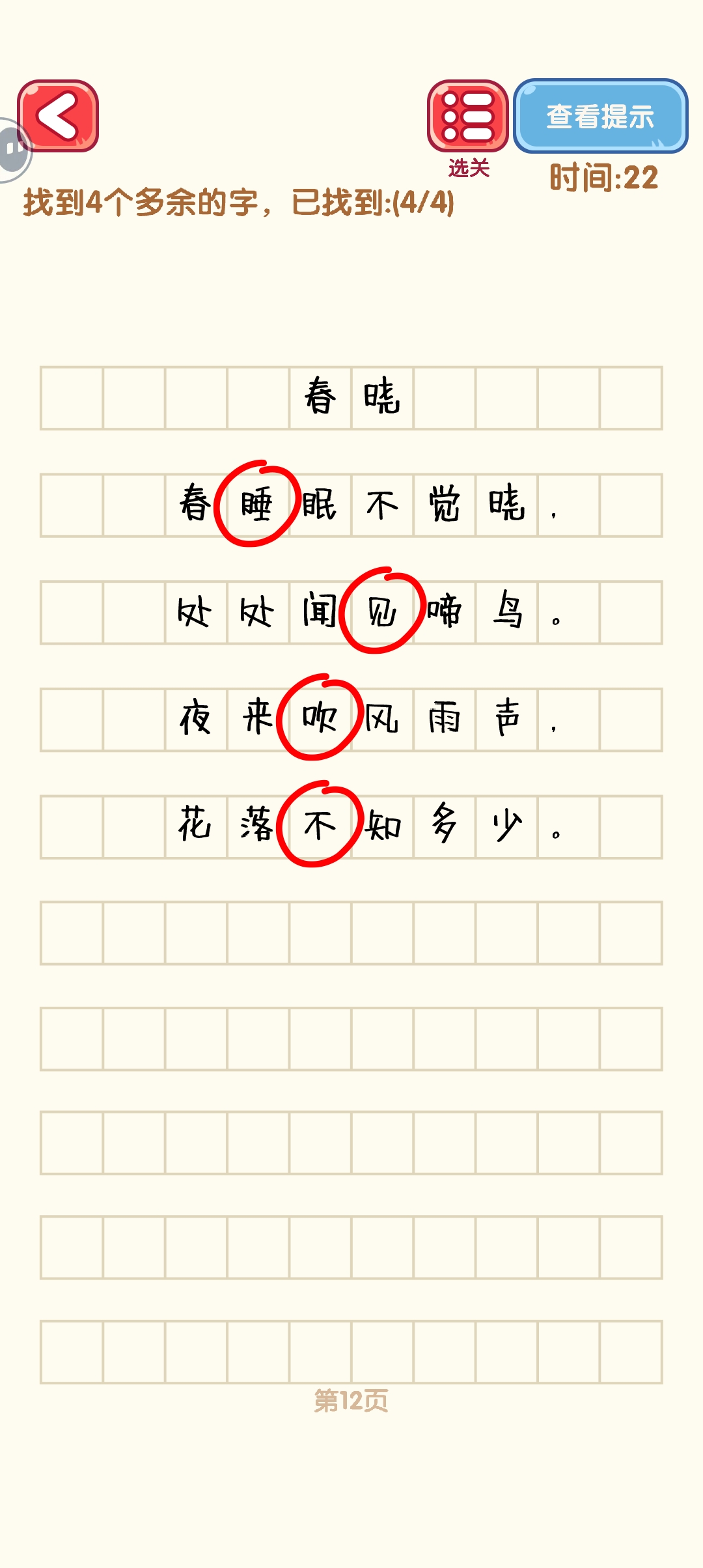
Task: Open the 选关 level select menu
Action: 467,116
